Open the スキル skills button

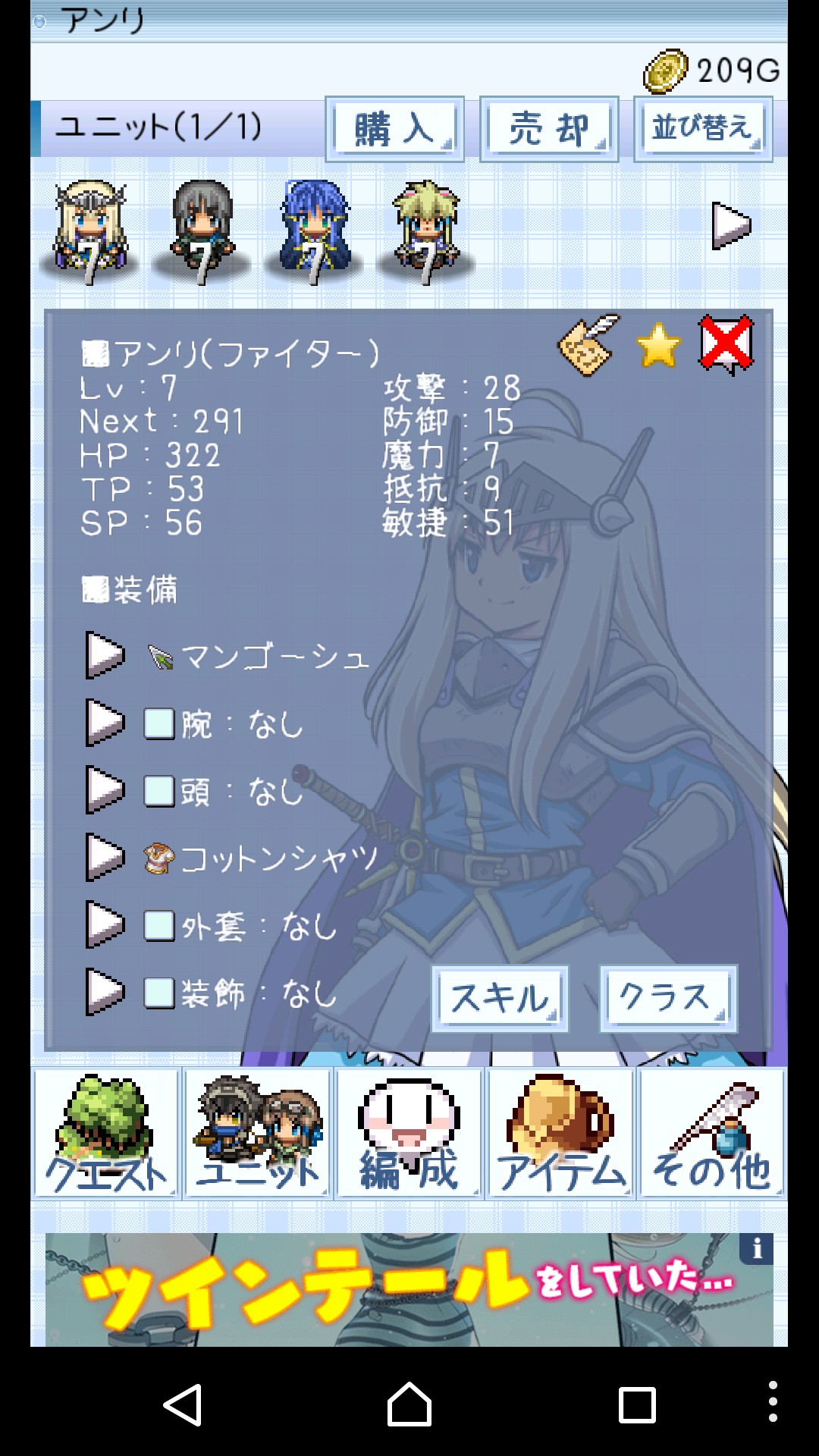click(x=500, y=998)
